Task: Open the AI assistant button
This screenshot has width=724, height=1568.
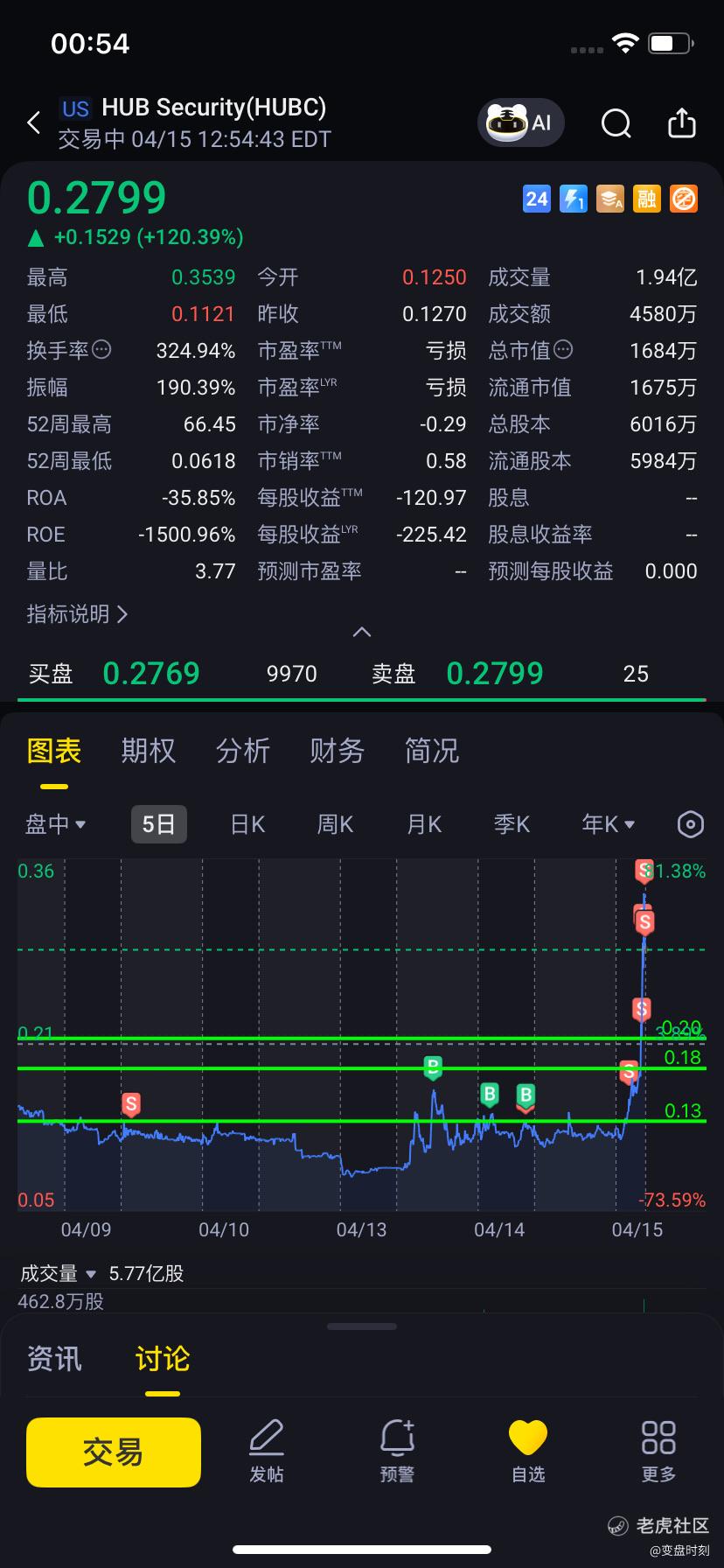Action: (x=521, y=122)
